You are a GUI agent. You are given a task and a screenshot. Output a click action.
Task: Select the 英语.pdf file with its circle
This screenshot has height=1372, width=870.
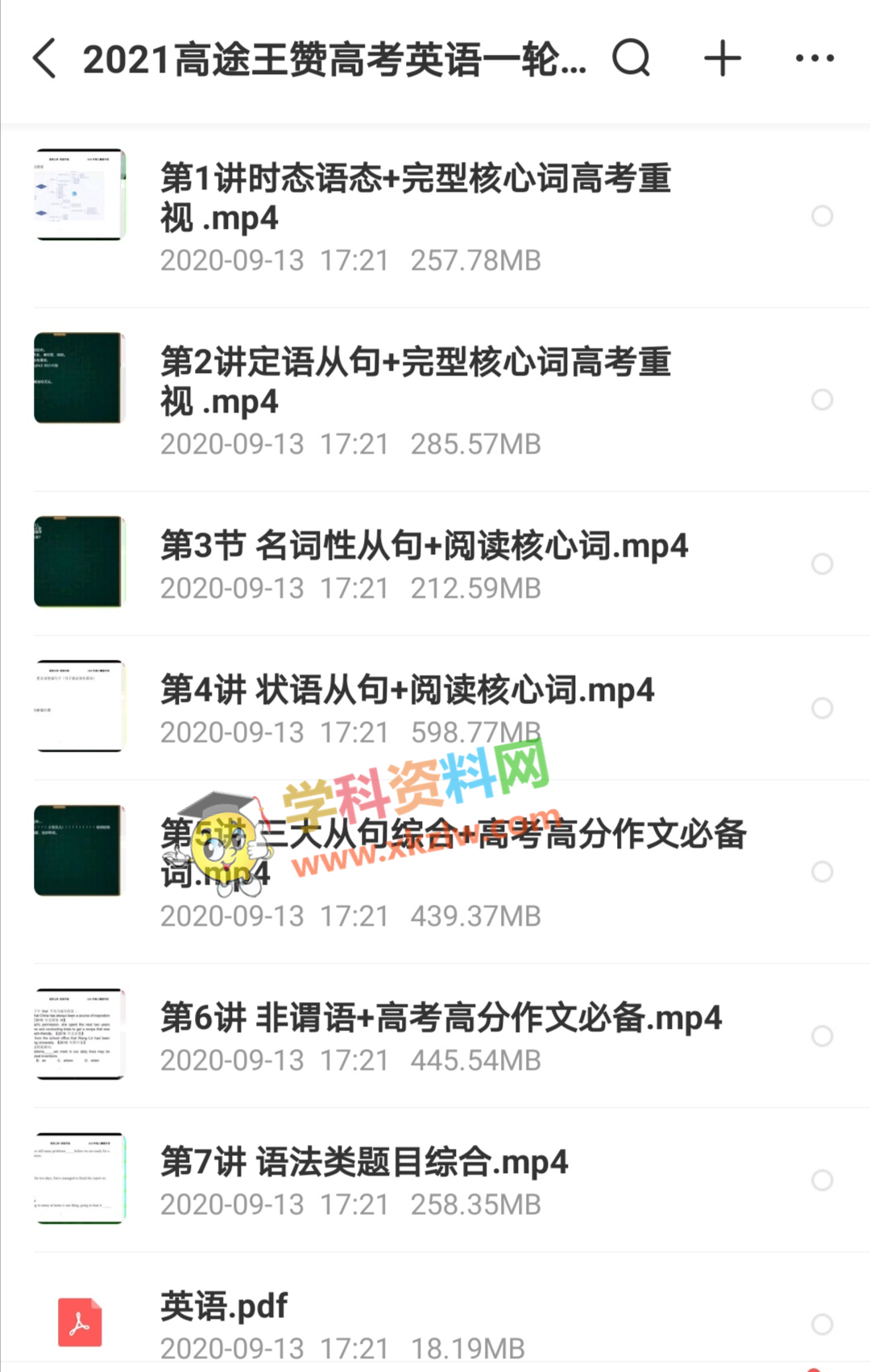click(x=822, y=1324)
